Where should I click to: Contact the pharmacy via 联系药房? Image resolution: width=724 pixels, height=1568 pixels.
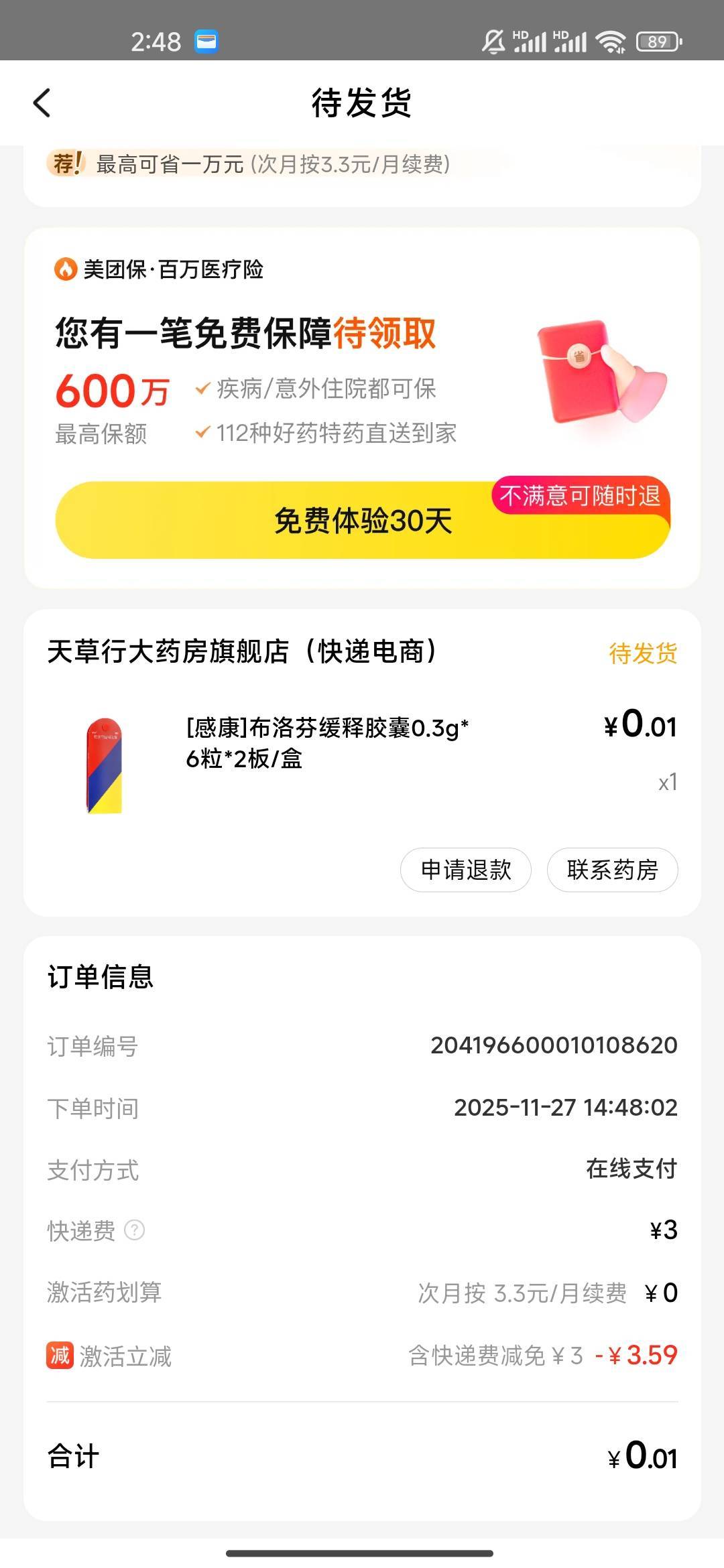(612, 870)
